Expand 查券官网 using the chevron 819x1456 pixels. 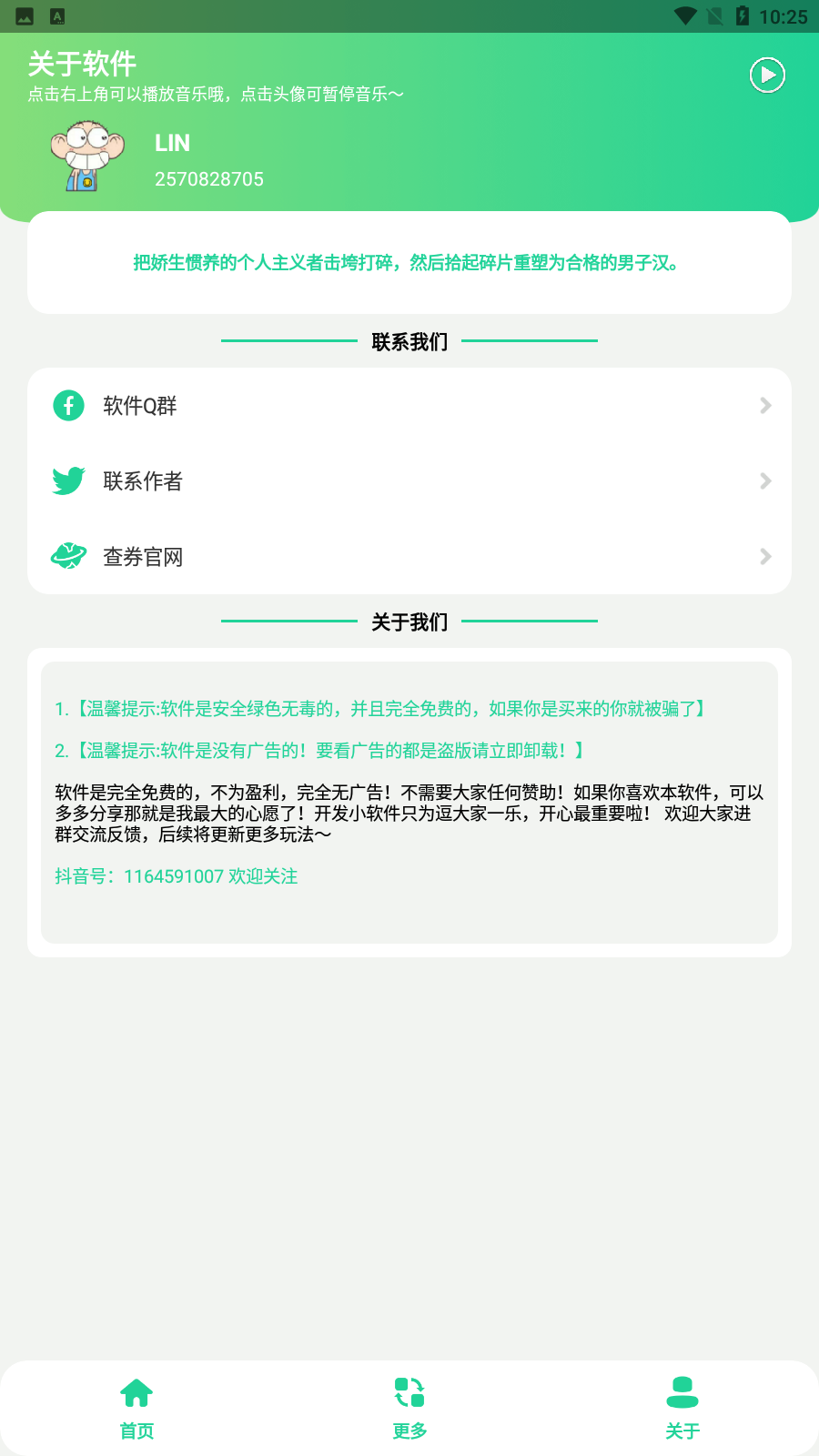[x=765, y=556]
